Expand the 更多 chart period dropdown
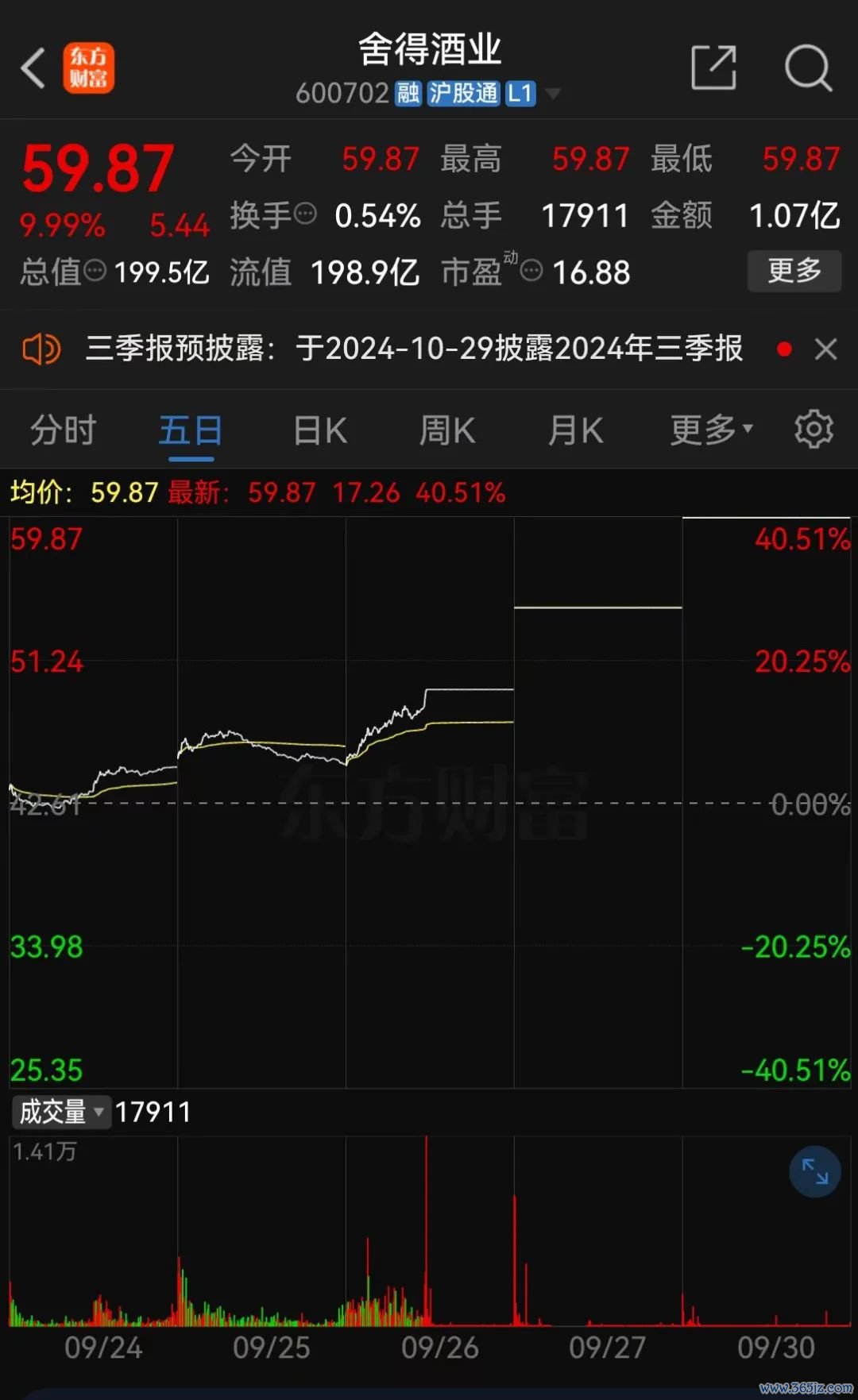The width and height of the screenshot is (858, 1400). [x=711, y=430]
